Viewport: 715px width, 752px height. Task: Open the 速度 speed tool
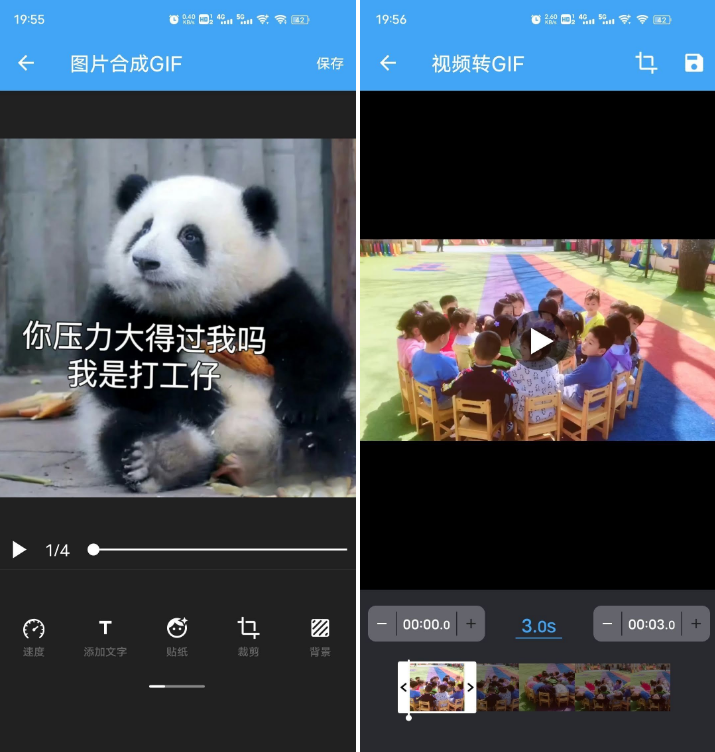coord(34,636)
